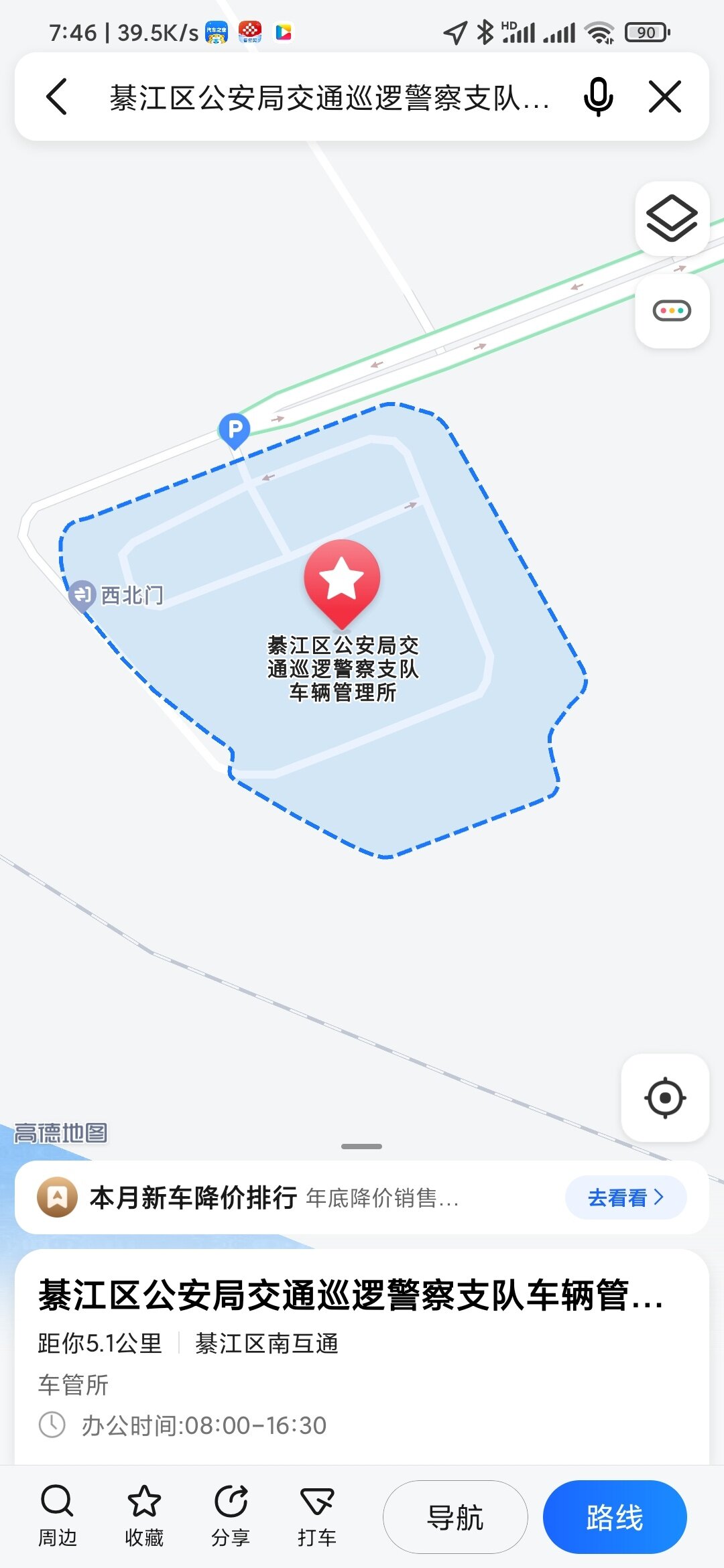Share this location via 分享
This screenshot has width=724, height=1568.
click(x=231, y=1516)
